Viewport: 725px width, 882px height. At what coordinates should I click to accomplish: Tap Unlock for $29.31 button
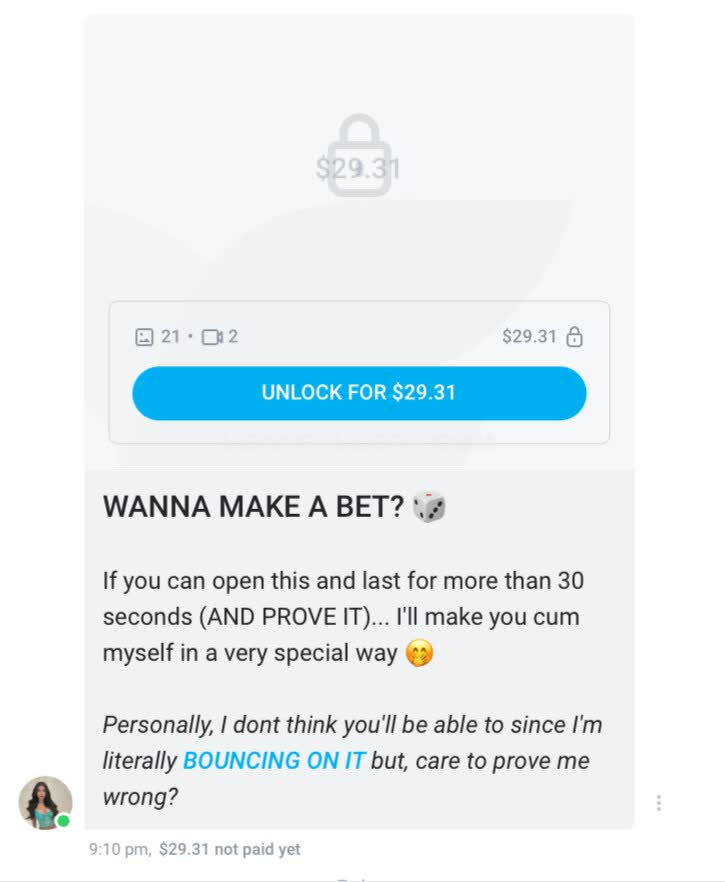(359, 392)
